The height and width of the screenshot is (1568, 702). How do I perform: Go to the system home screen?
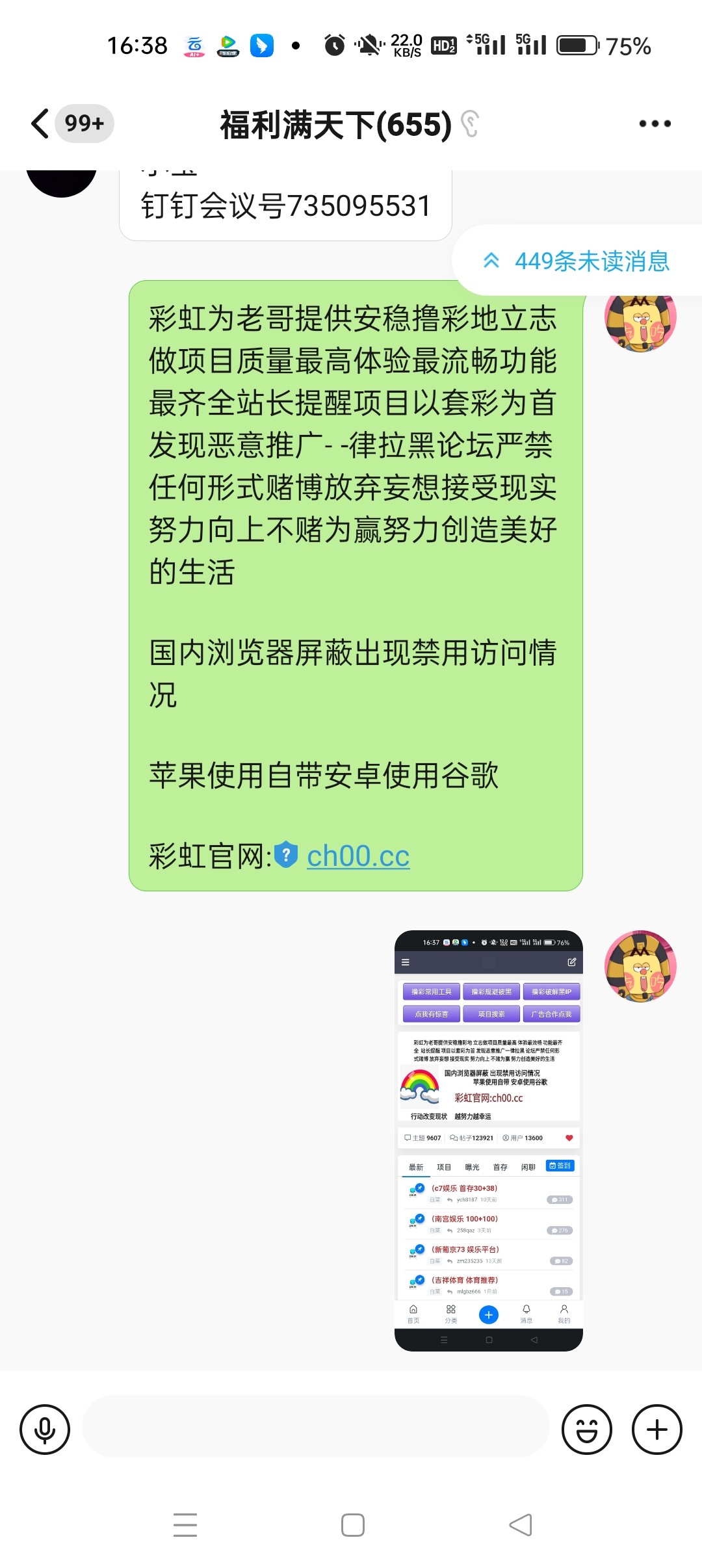[x=352, y=1525]
